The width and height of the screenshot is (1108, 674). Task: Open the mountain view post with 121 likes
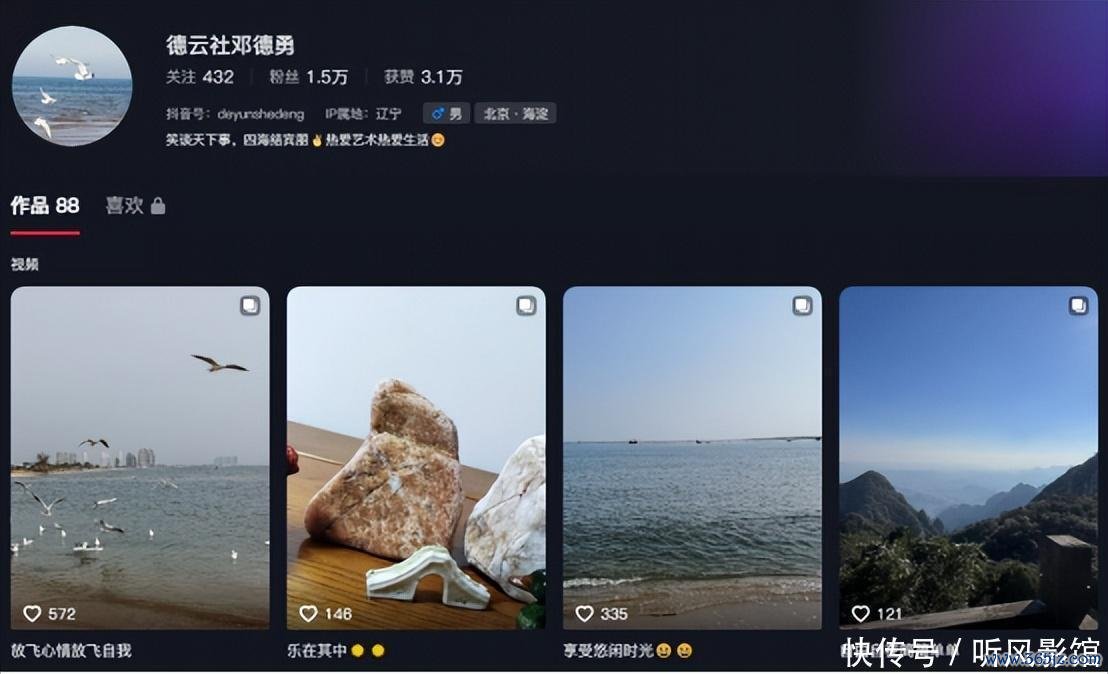[x=968, y=457]
